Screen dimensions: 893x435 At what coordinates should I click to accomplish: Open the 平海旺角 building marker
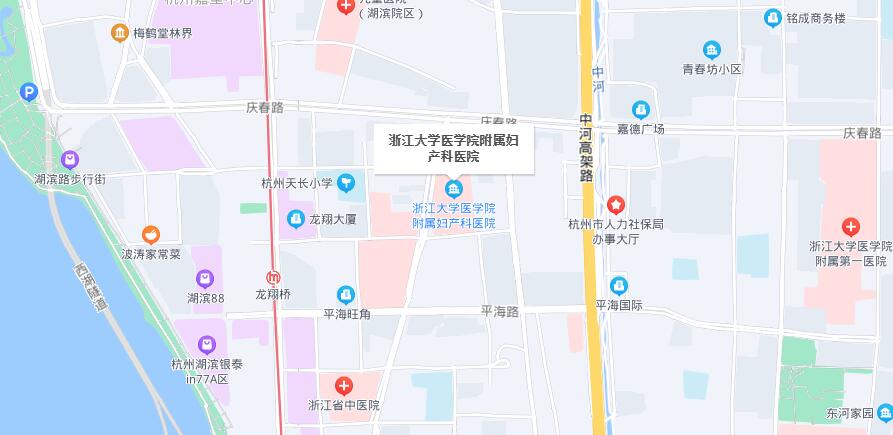click(x=346, y=294)
